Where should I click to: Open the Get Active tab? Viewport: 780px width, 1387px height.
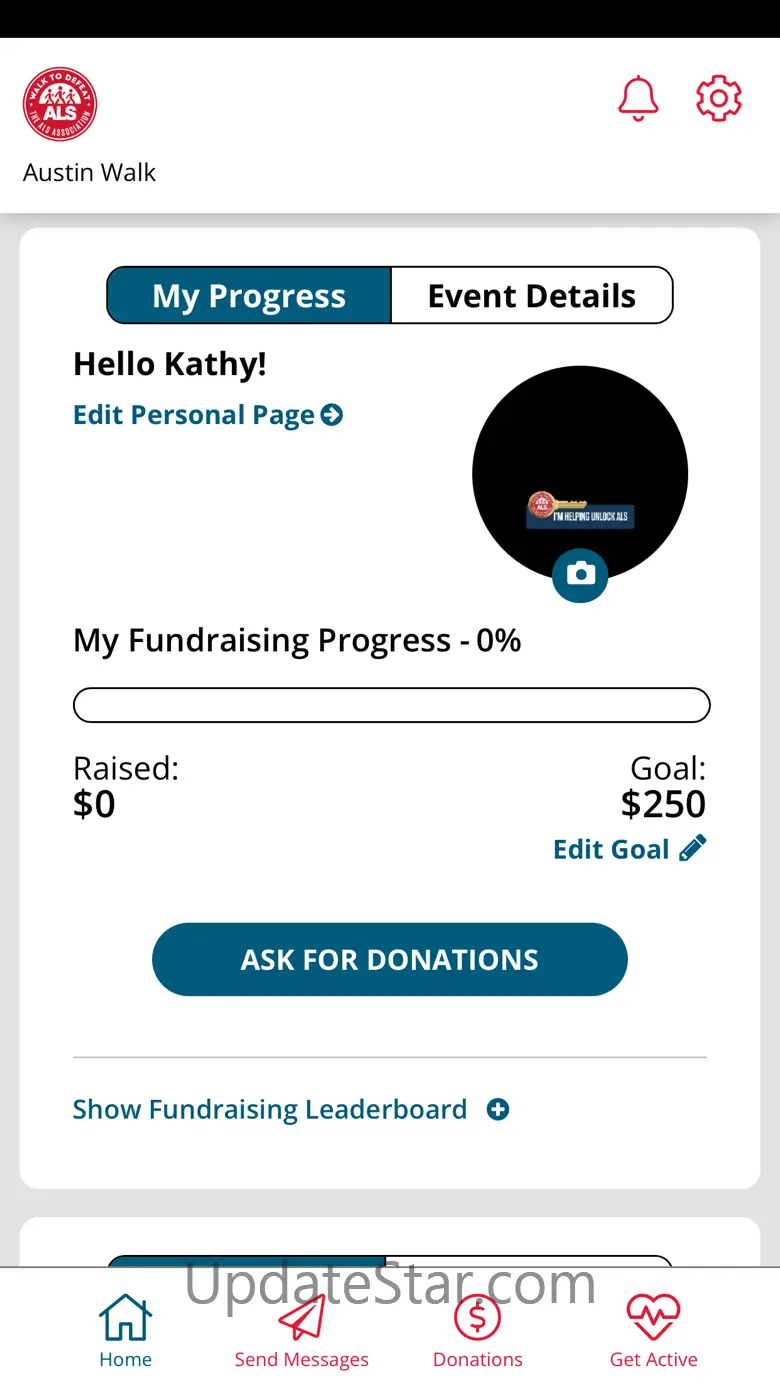coord(654,1331)
